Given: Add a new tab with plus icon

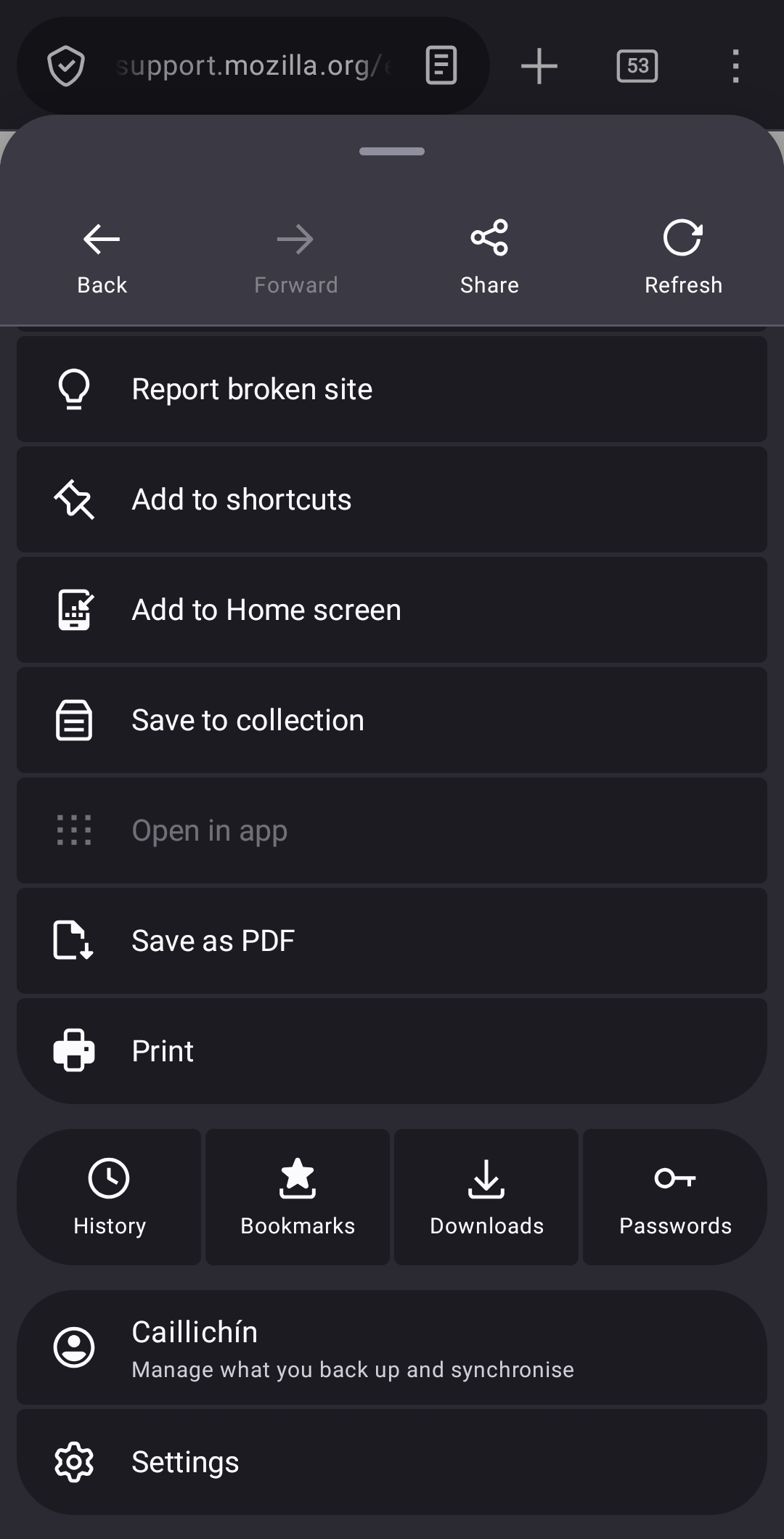Looking at the screenshot, I should [539, 66].
